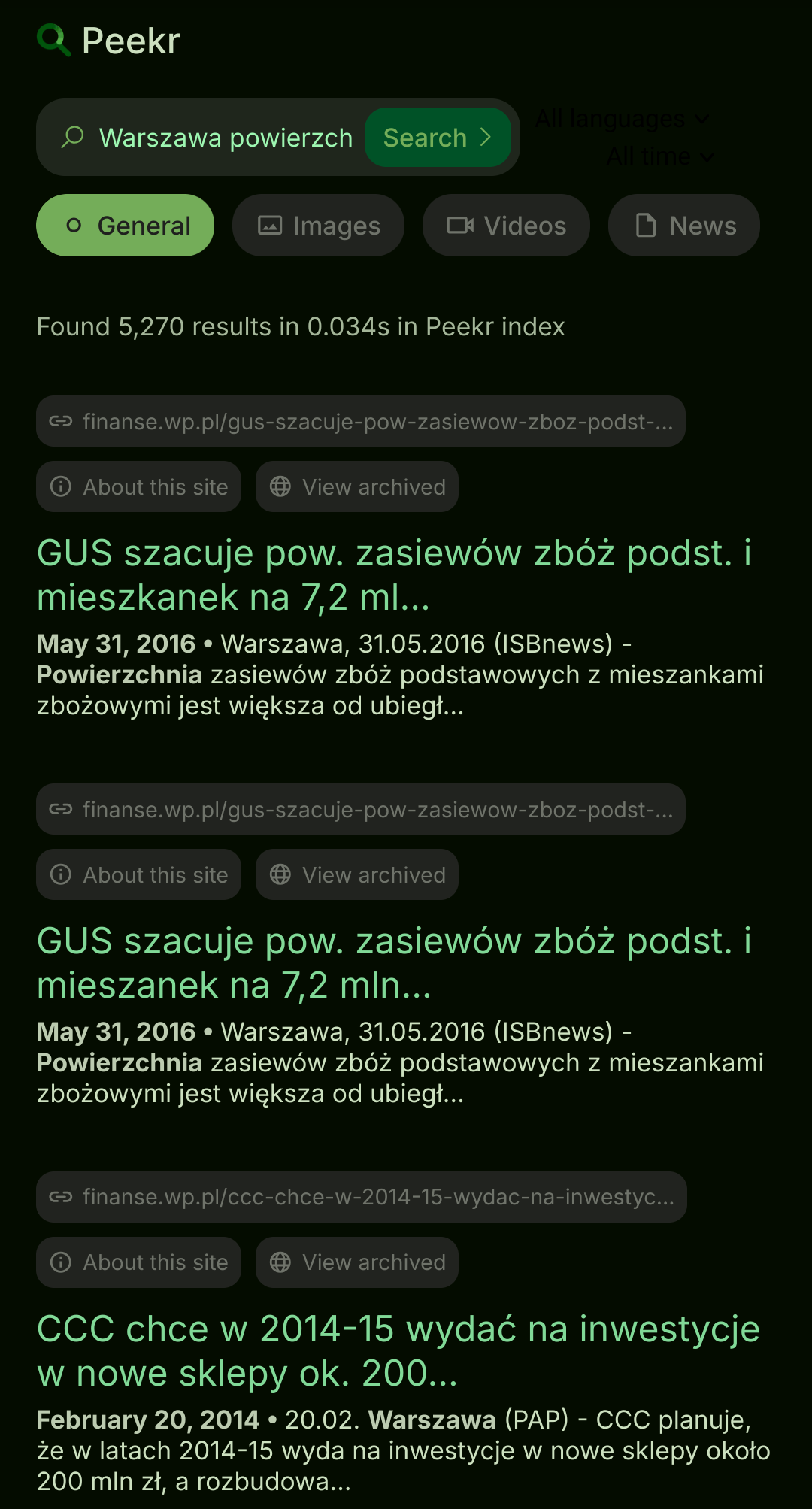Open CCC chce w 2014-15 result
The height and width of the screenshot is (1509, 812).
[398, 1351]
